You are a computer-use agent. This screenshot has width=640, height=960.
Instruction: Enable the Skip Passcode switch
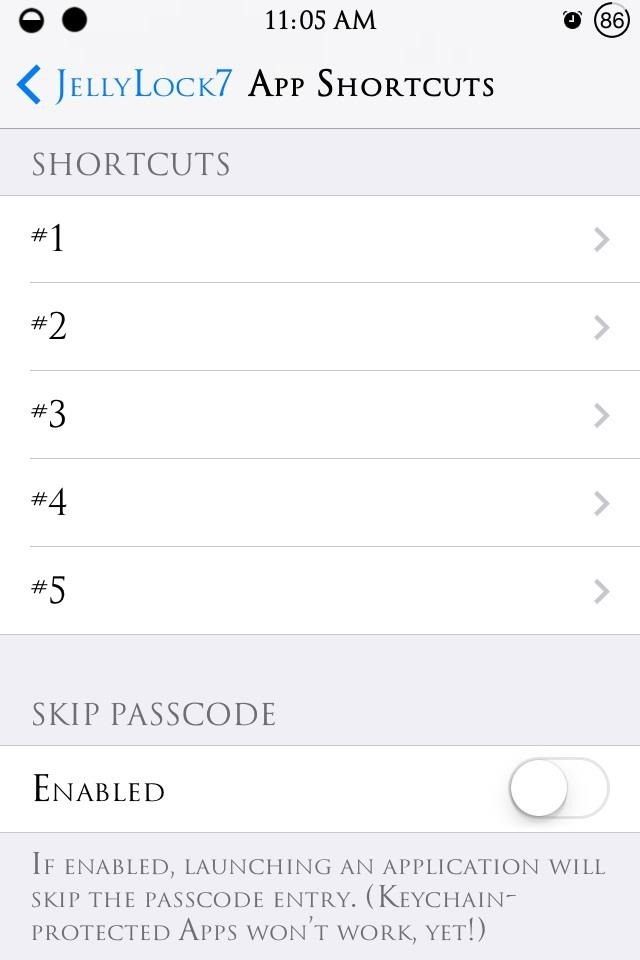[x=558, y=789]
